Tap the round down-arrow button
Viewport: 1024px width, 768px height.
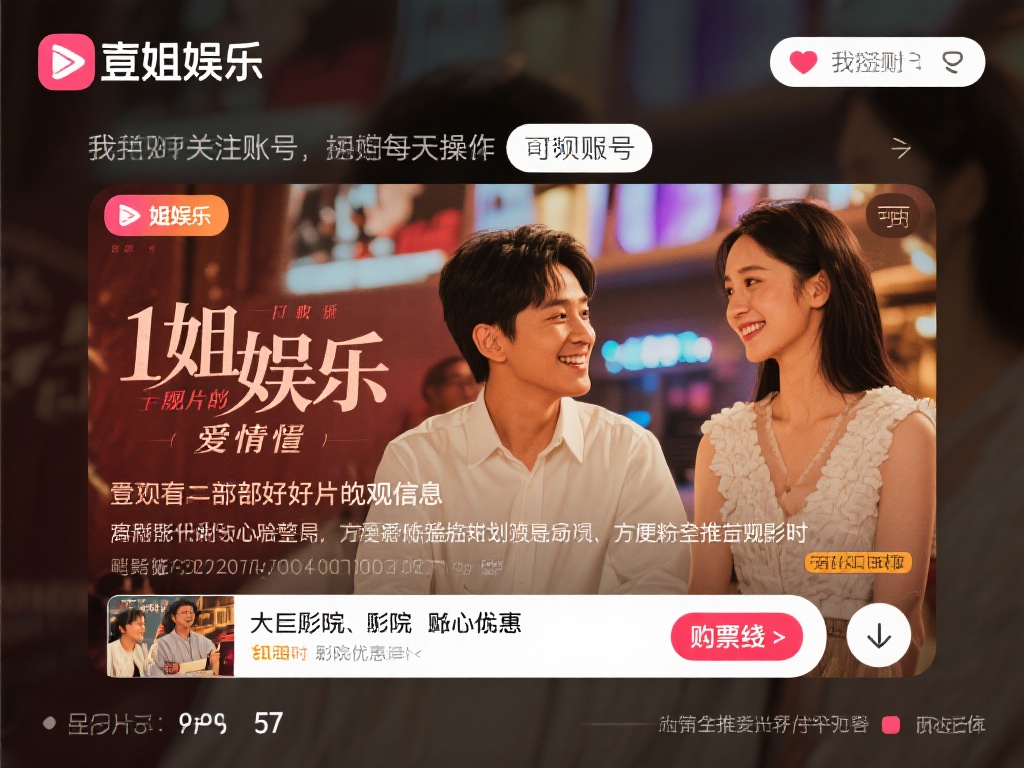[x=878, y=636]
